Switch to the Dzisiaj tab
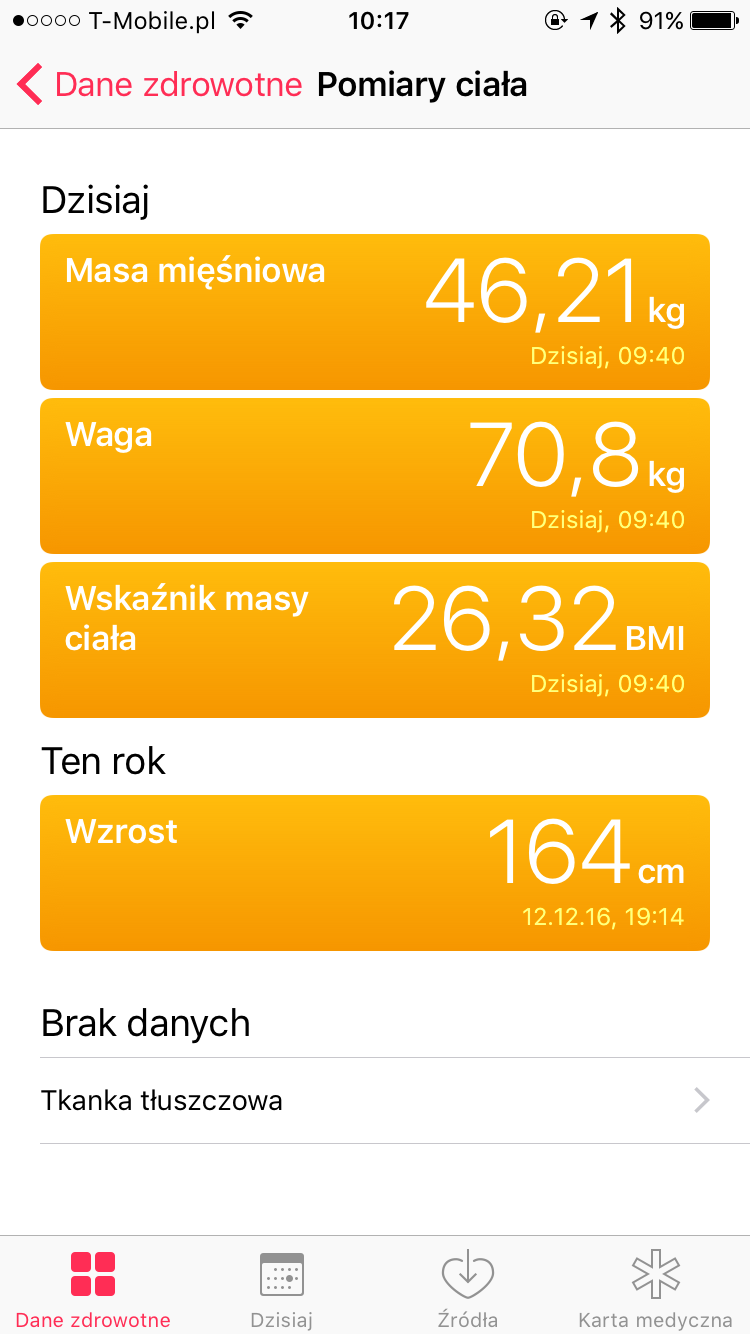Screen dimensions: 750x1334 281,1290
